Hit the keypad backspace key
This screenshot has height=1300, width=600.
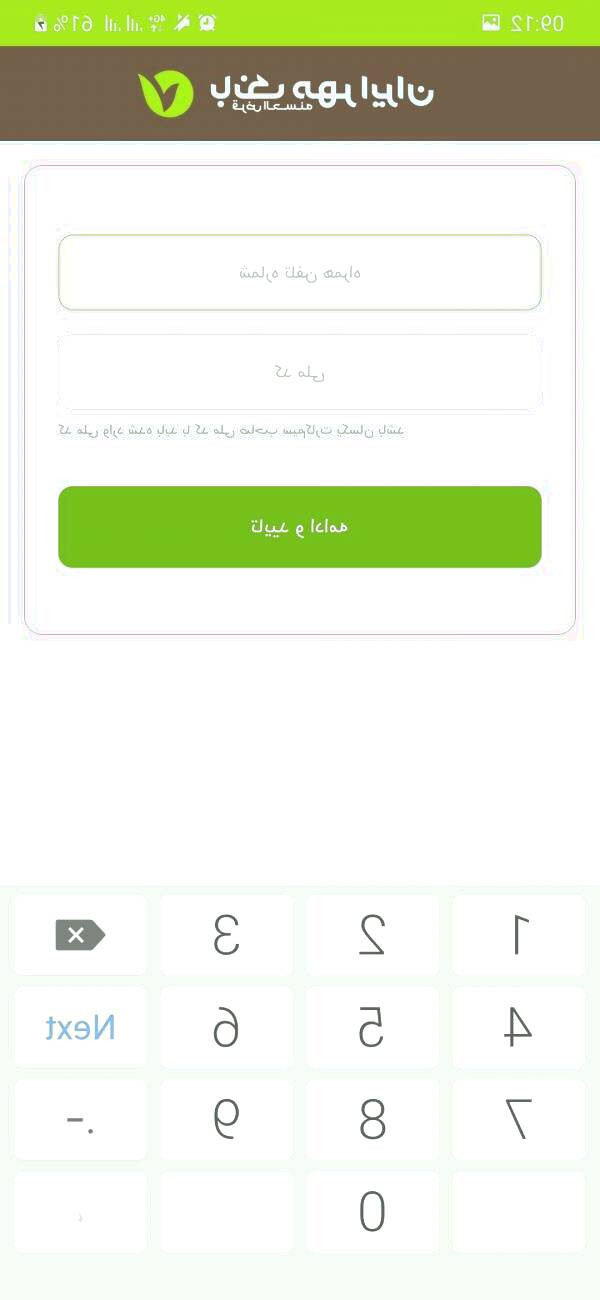(80, 936)
